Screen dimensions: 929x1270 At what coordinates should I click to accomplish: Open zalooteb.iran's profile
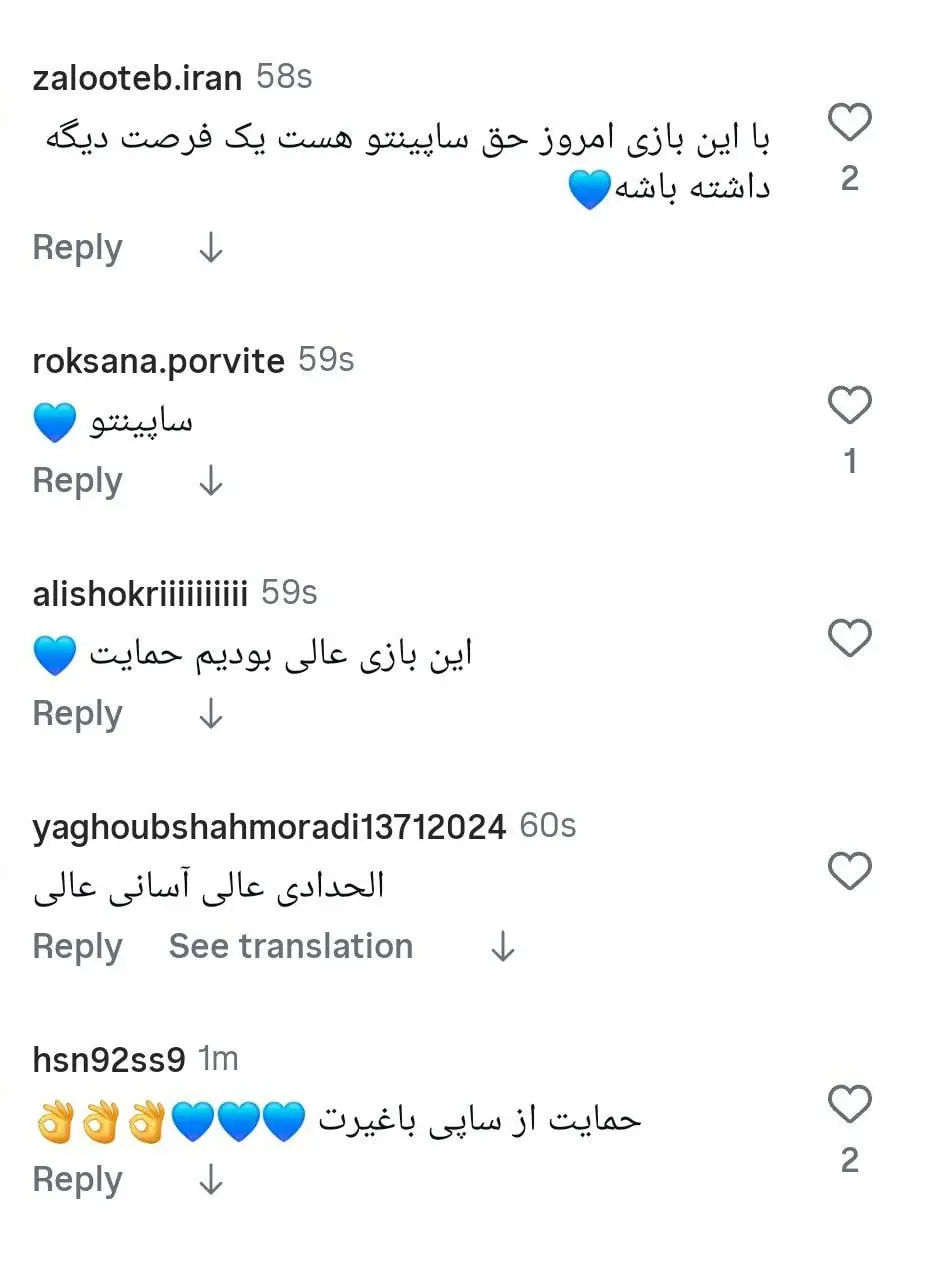[137, 78]
